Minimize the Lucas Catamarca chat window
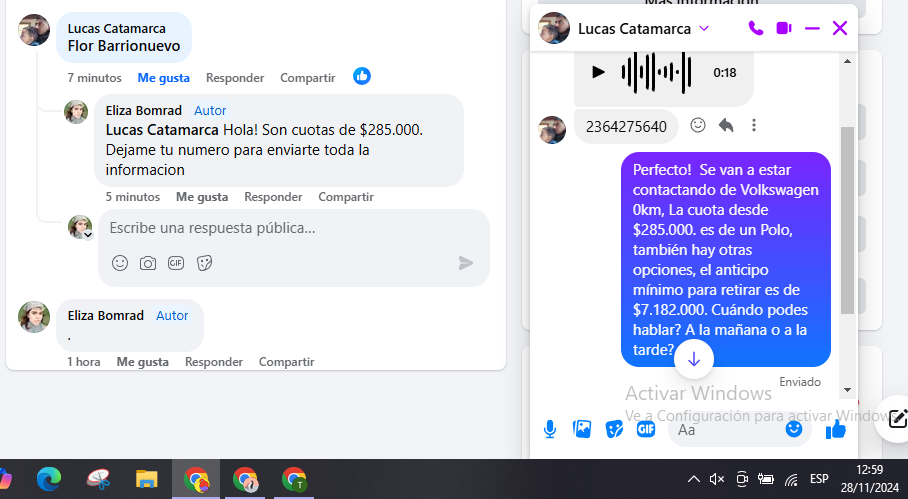The height and width of the screenshot is (499, 908). click(812, 28)
